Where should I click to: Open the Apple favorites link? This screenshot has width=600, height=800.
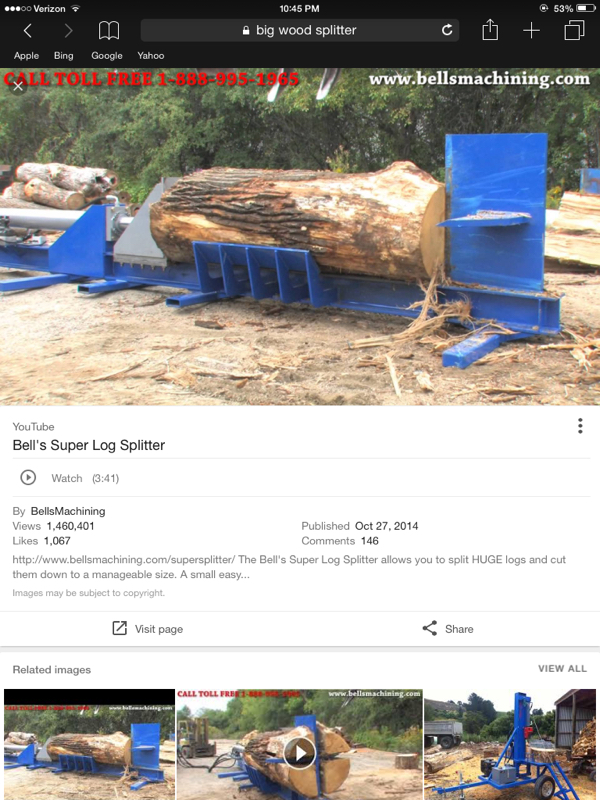pos(26,56)
